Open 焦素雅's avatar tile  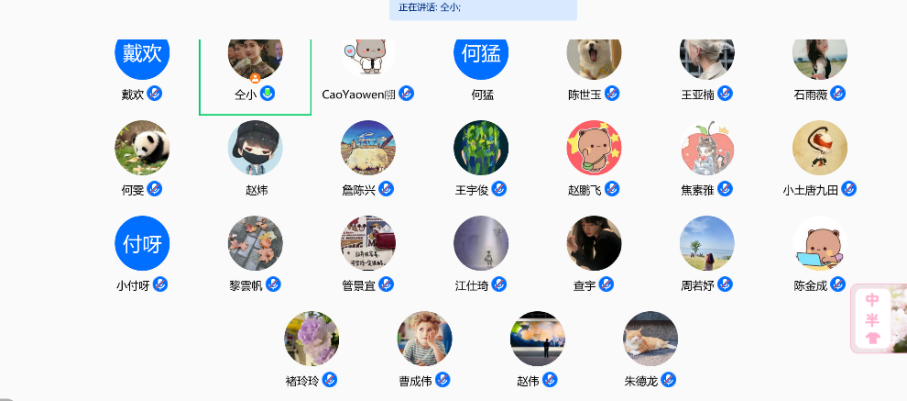click(707, 148)
